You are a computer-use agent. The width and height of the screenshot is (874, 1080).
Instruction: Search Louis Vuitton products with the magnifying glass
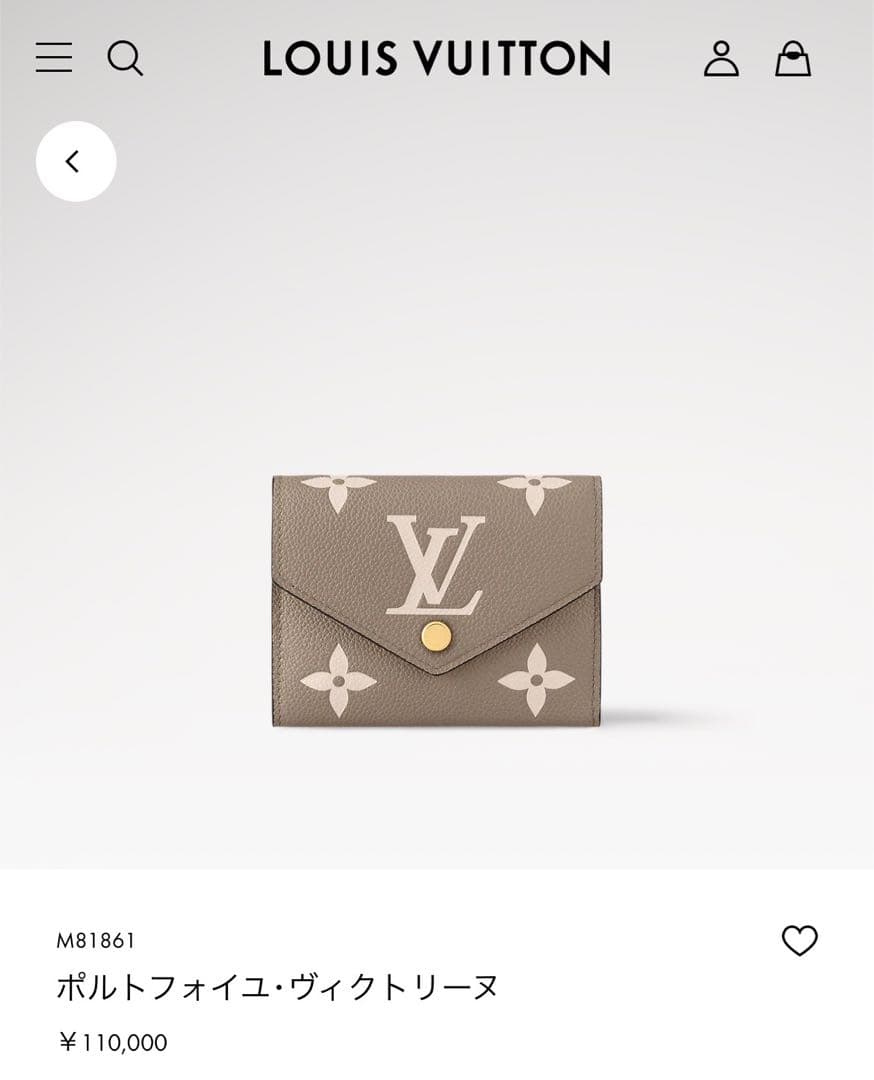124,58
